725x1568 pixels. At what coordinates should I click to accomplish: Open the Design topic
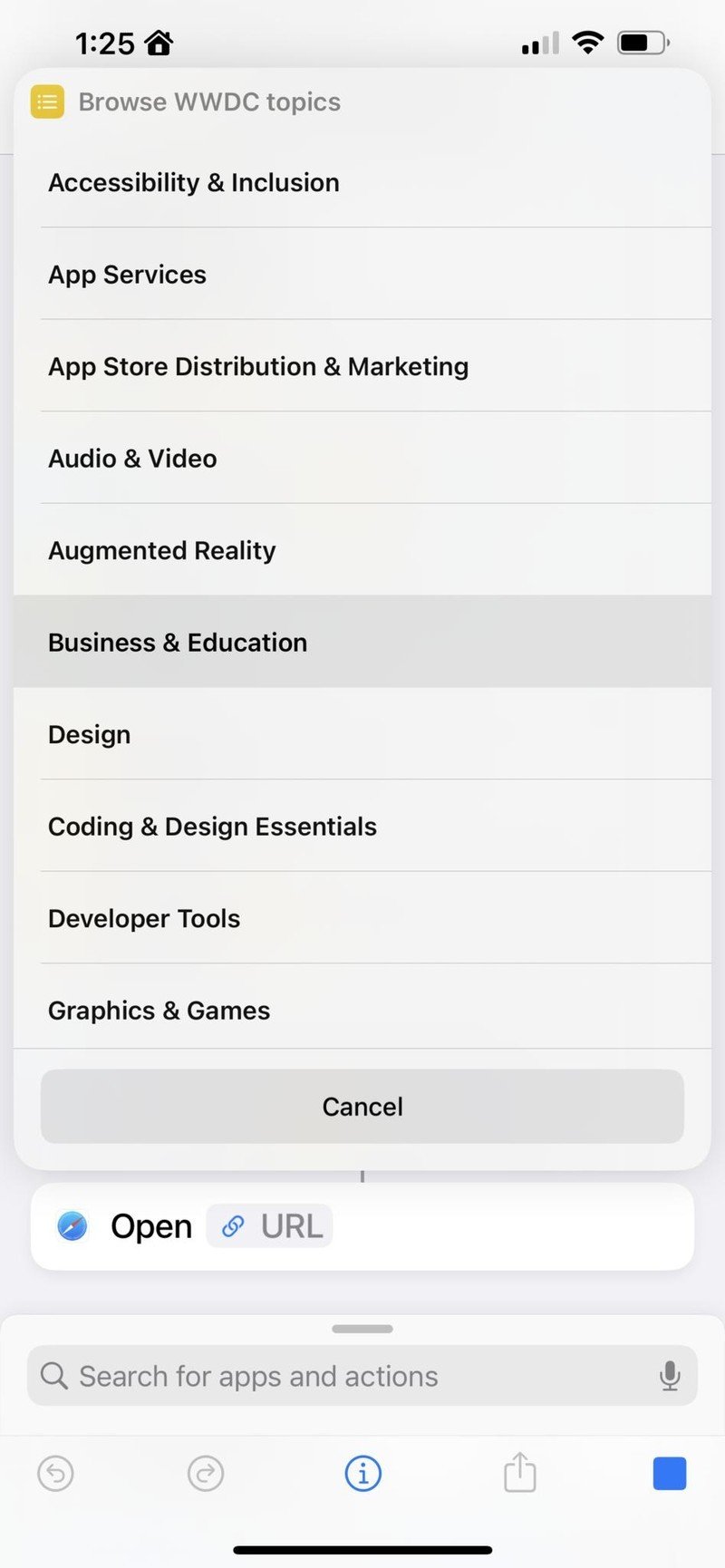pos(362,734)
